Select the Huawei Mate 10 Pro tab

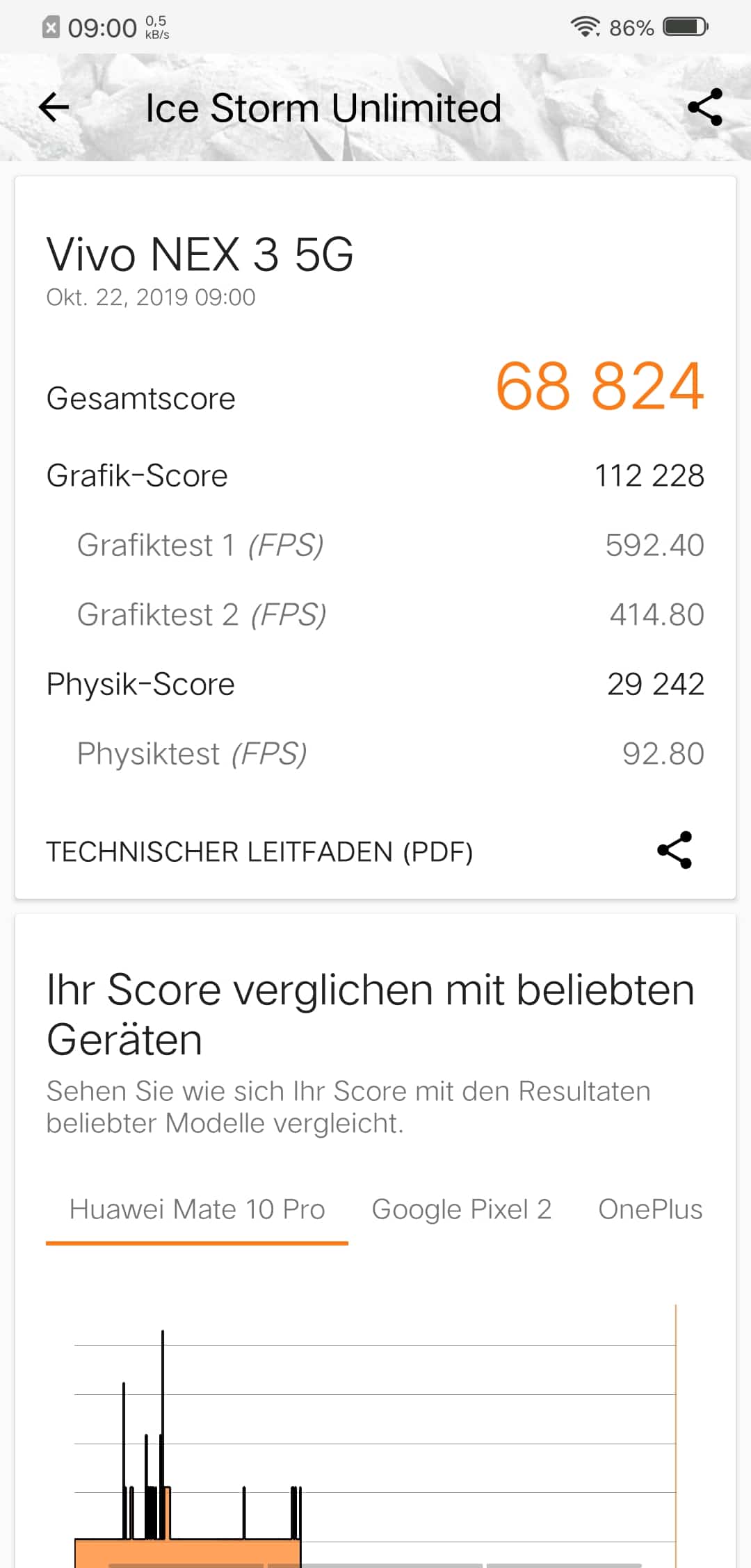click(197, 1209)
